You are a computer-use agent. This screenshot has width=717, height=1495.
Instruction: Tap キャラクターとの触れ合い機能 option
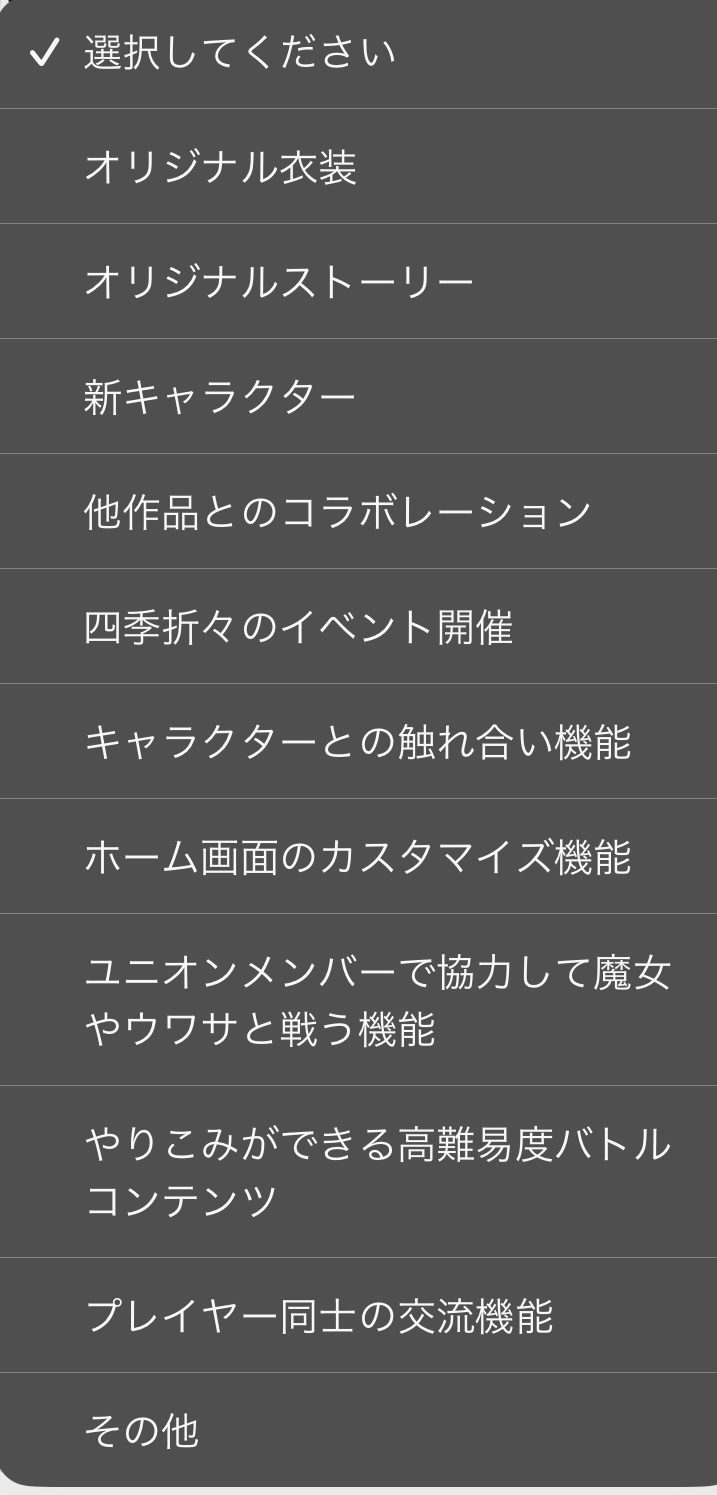[358, 741]
